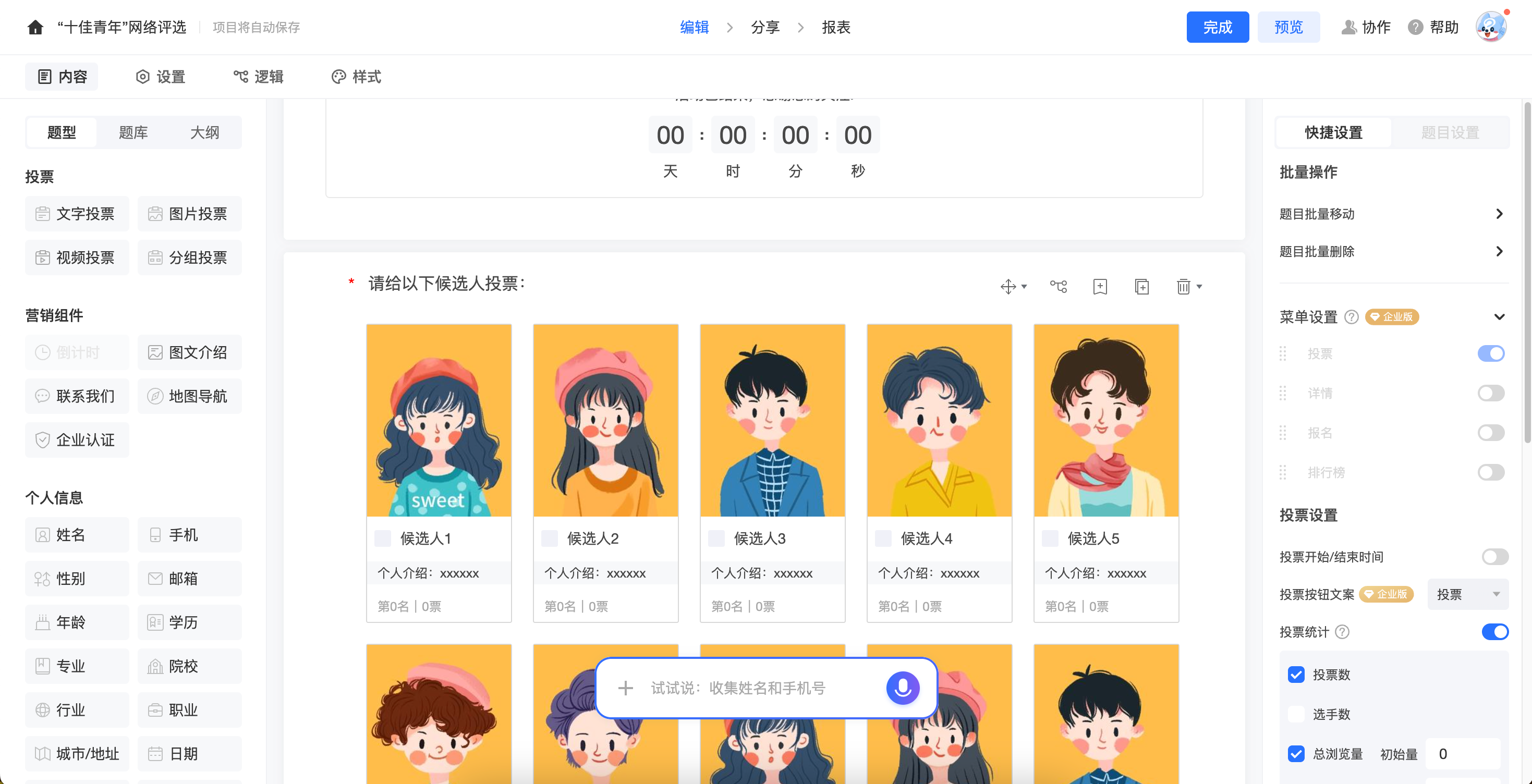Add the 手机 field
This screenshot has height=784, width=1532.
tap(189, 535)
